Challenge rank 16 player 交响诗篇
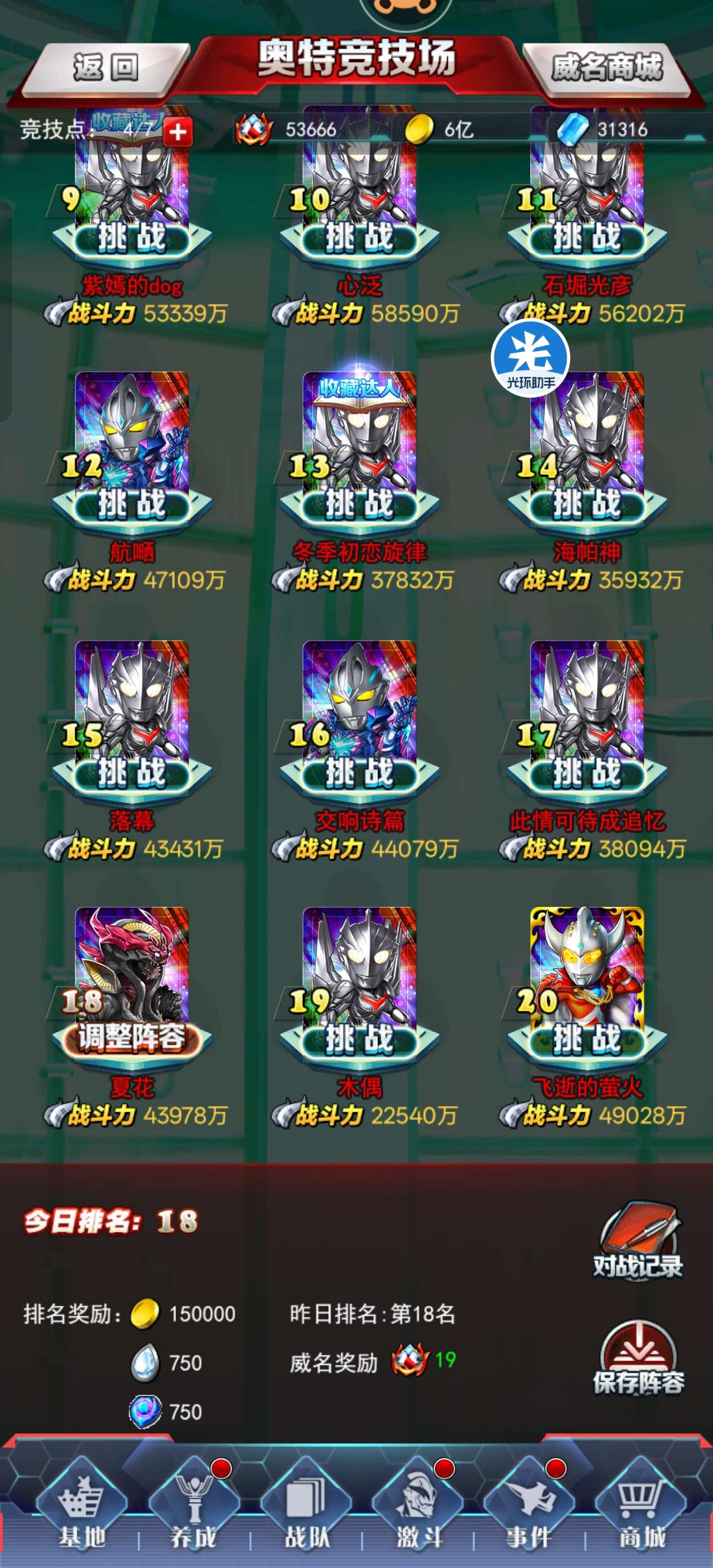 click(x=359, y=772)
